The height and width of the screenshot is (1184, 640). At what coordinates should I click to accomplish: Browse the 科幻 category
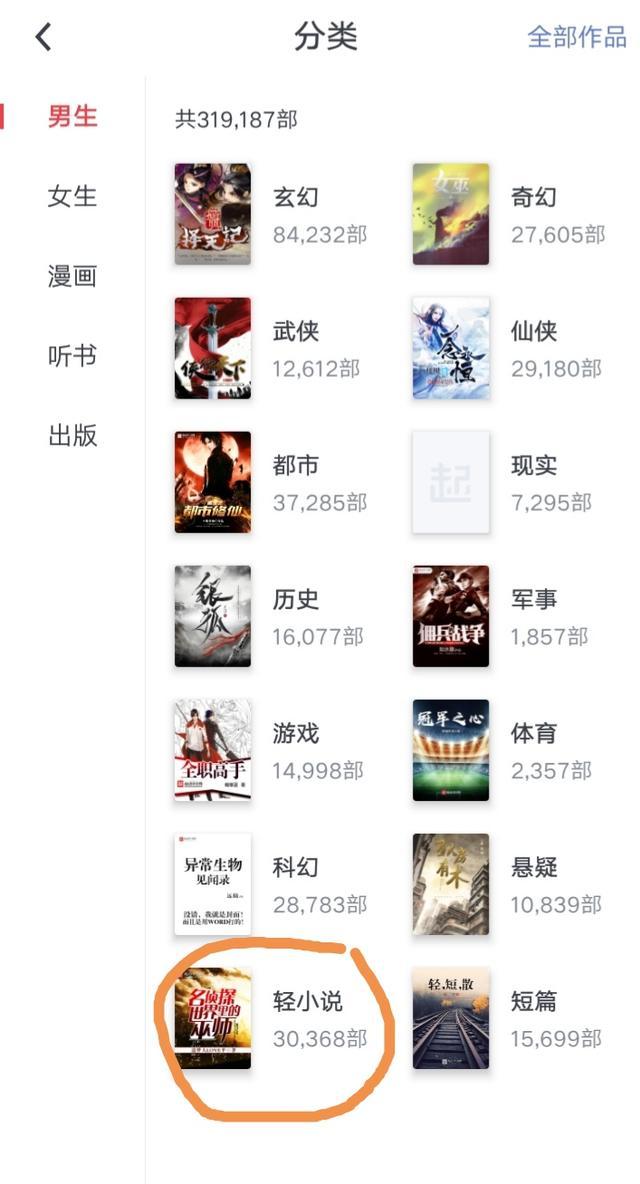(x=272, y=884)
